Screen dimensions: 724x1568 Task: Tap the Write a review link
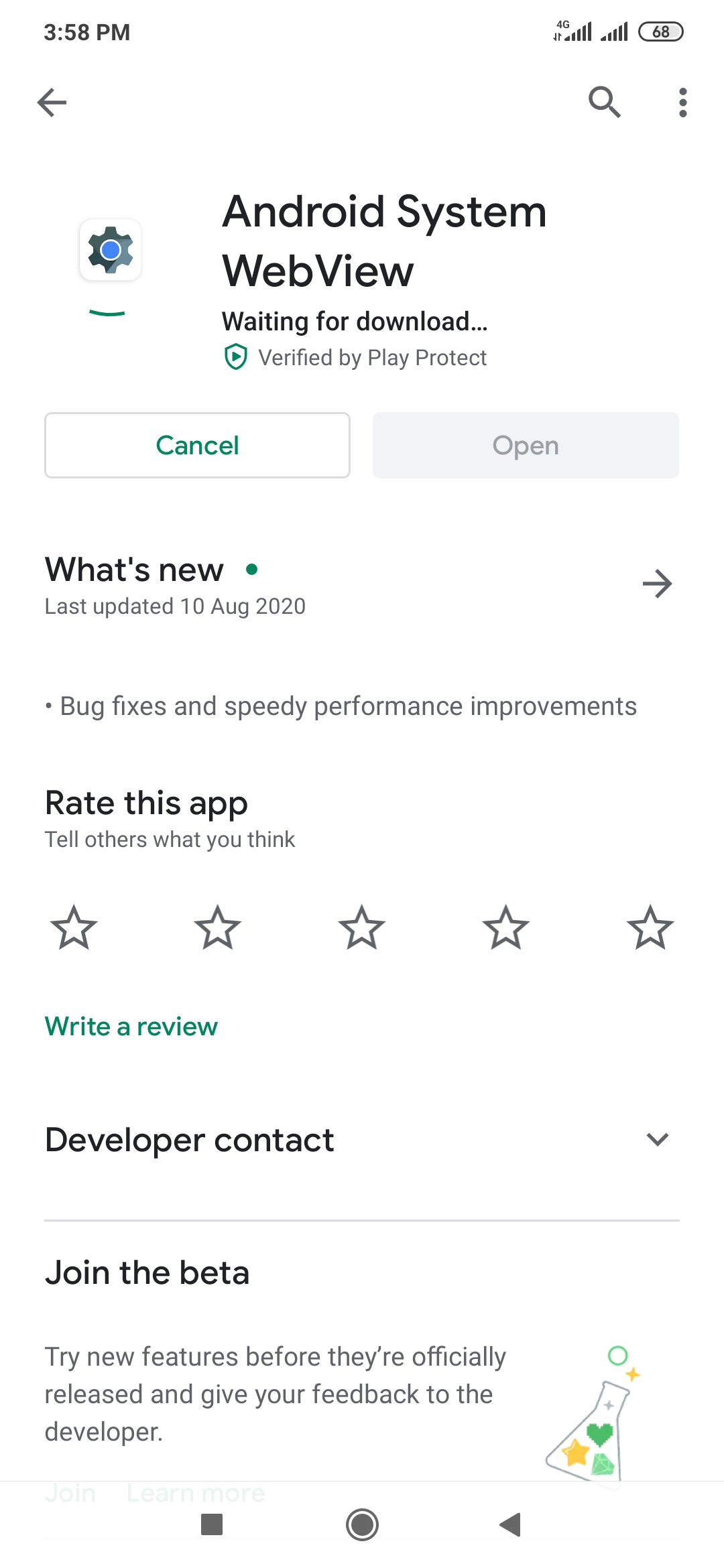pos(131,1027)
